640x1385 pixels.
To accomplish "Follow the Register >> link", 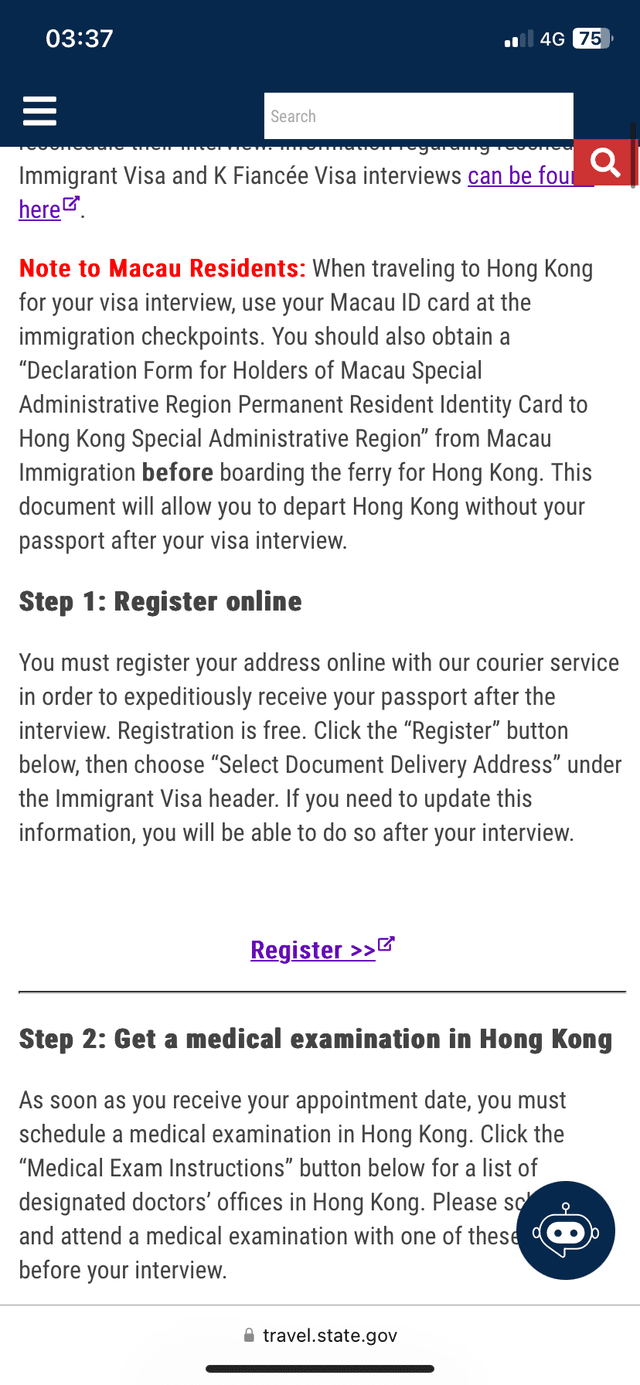I will point(322,948).
